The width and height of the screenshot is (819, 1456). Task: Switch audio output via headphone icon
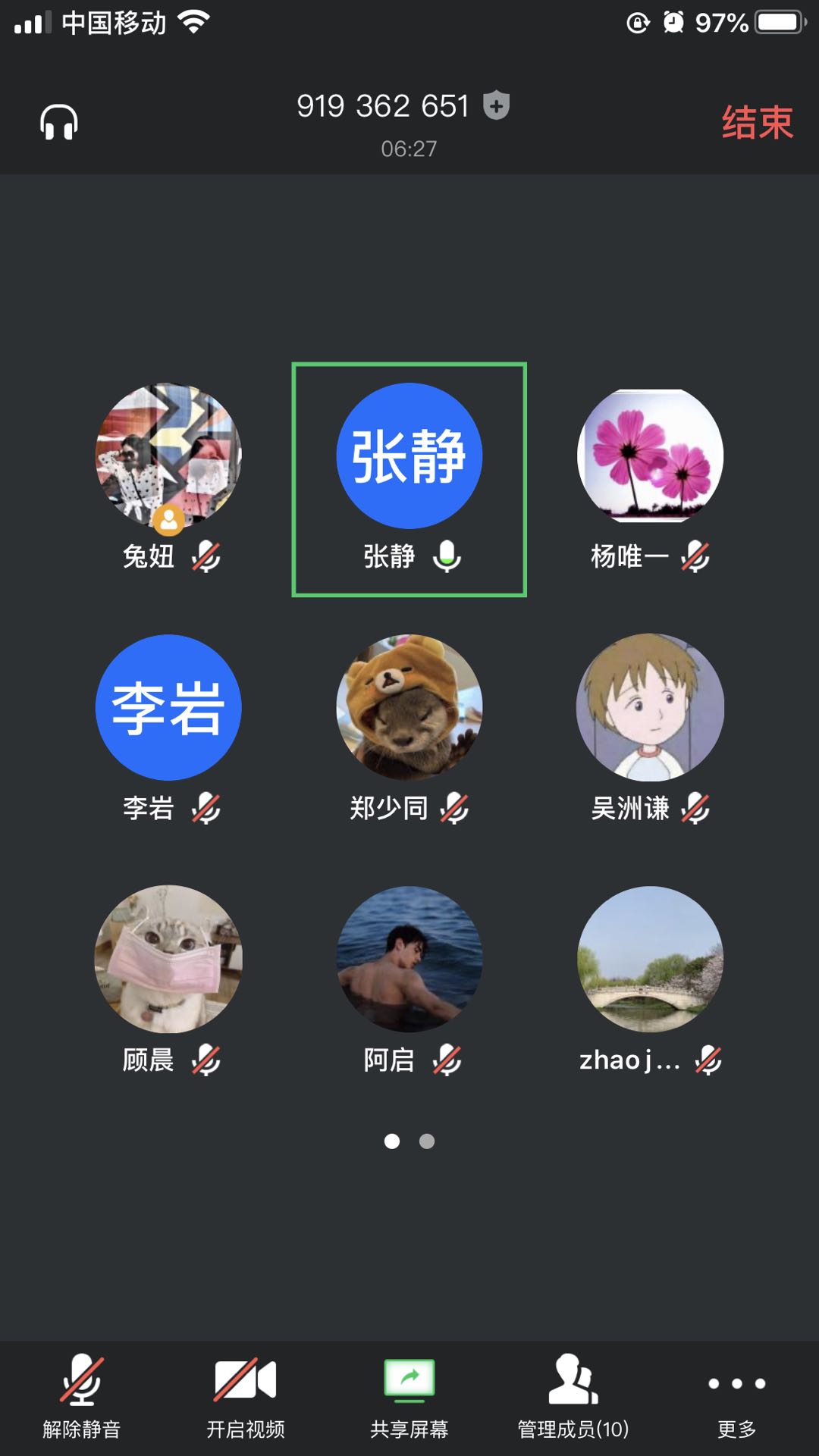(x=59, y=122)
